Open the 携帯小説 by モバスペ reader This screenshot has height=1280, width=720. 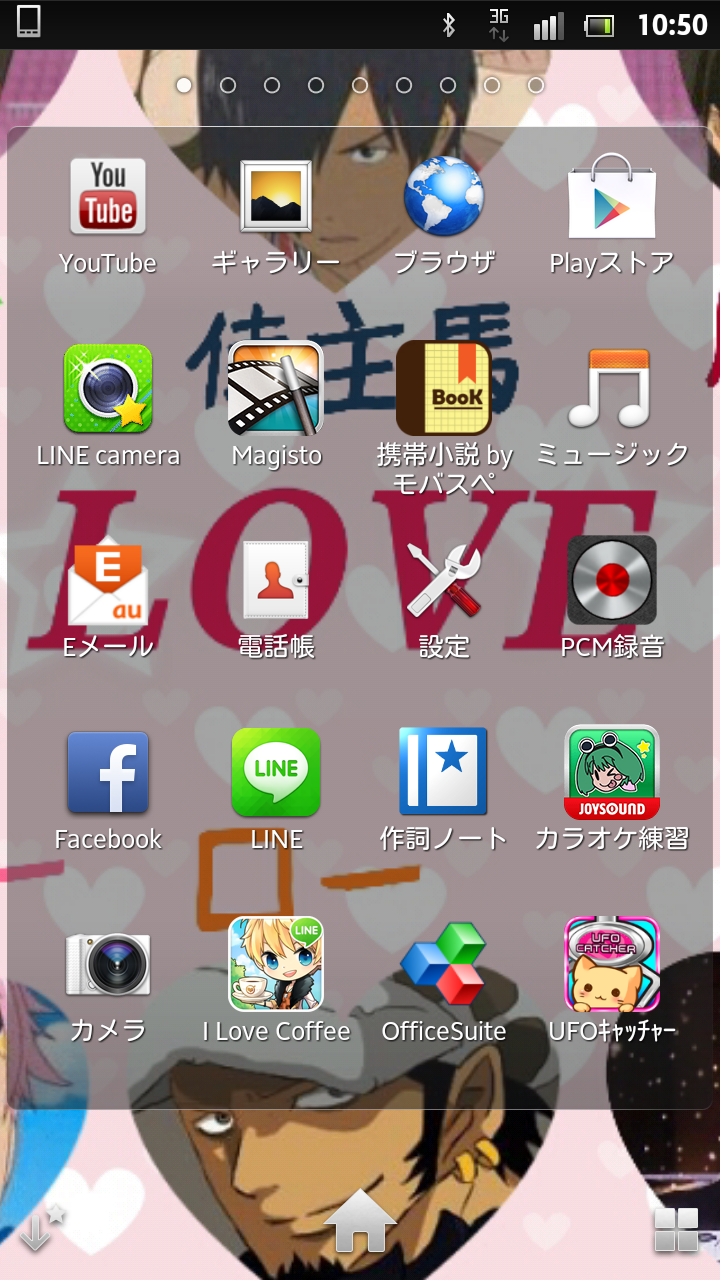coord(443,388)
